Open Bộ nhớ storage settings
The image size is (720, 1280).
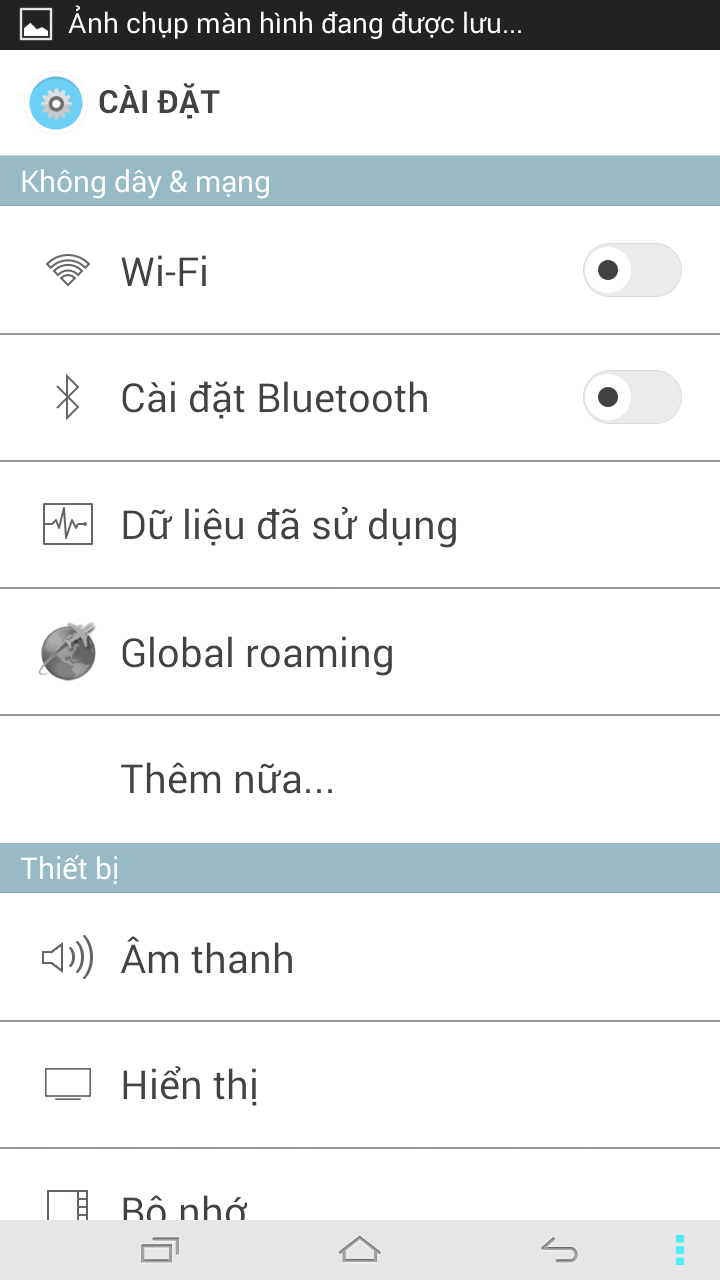coord(184,1204)
